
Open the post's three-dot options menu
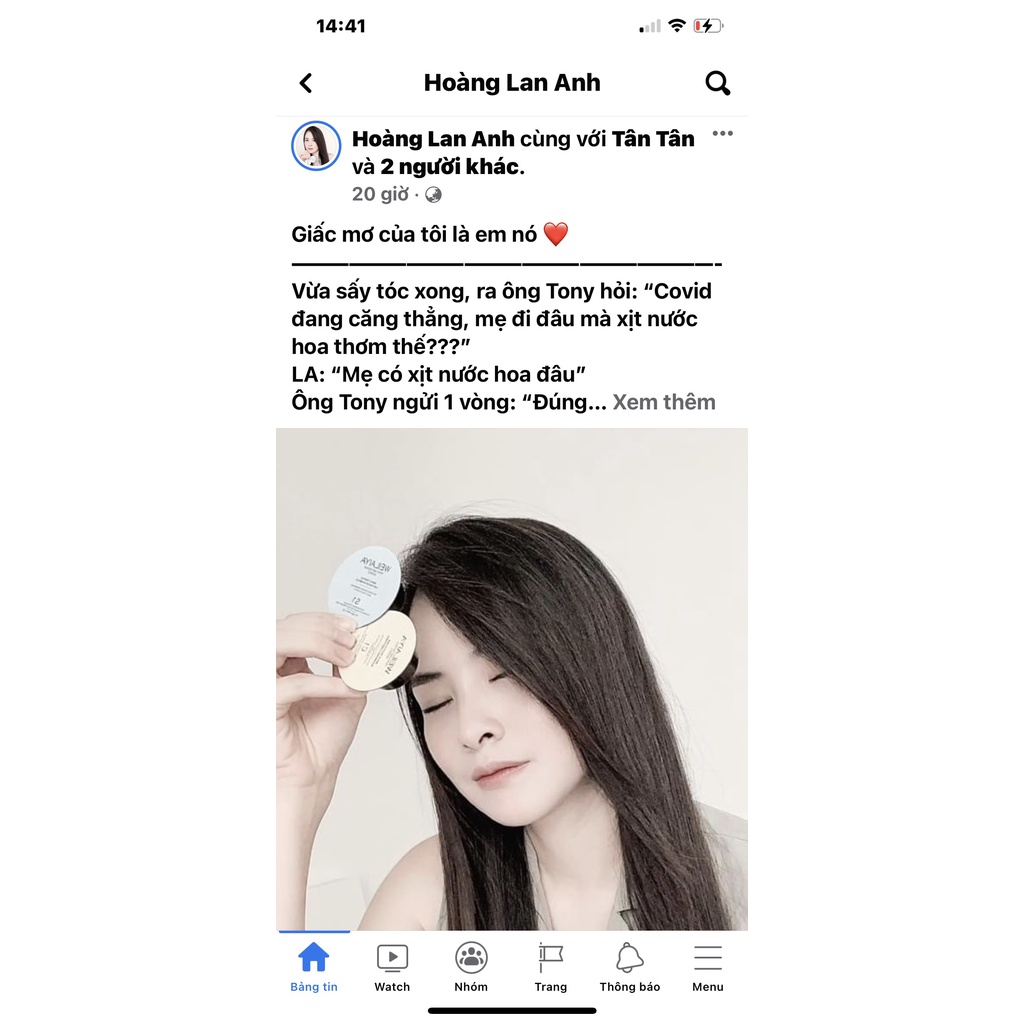(722, 134)
